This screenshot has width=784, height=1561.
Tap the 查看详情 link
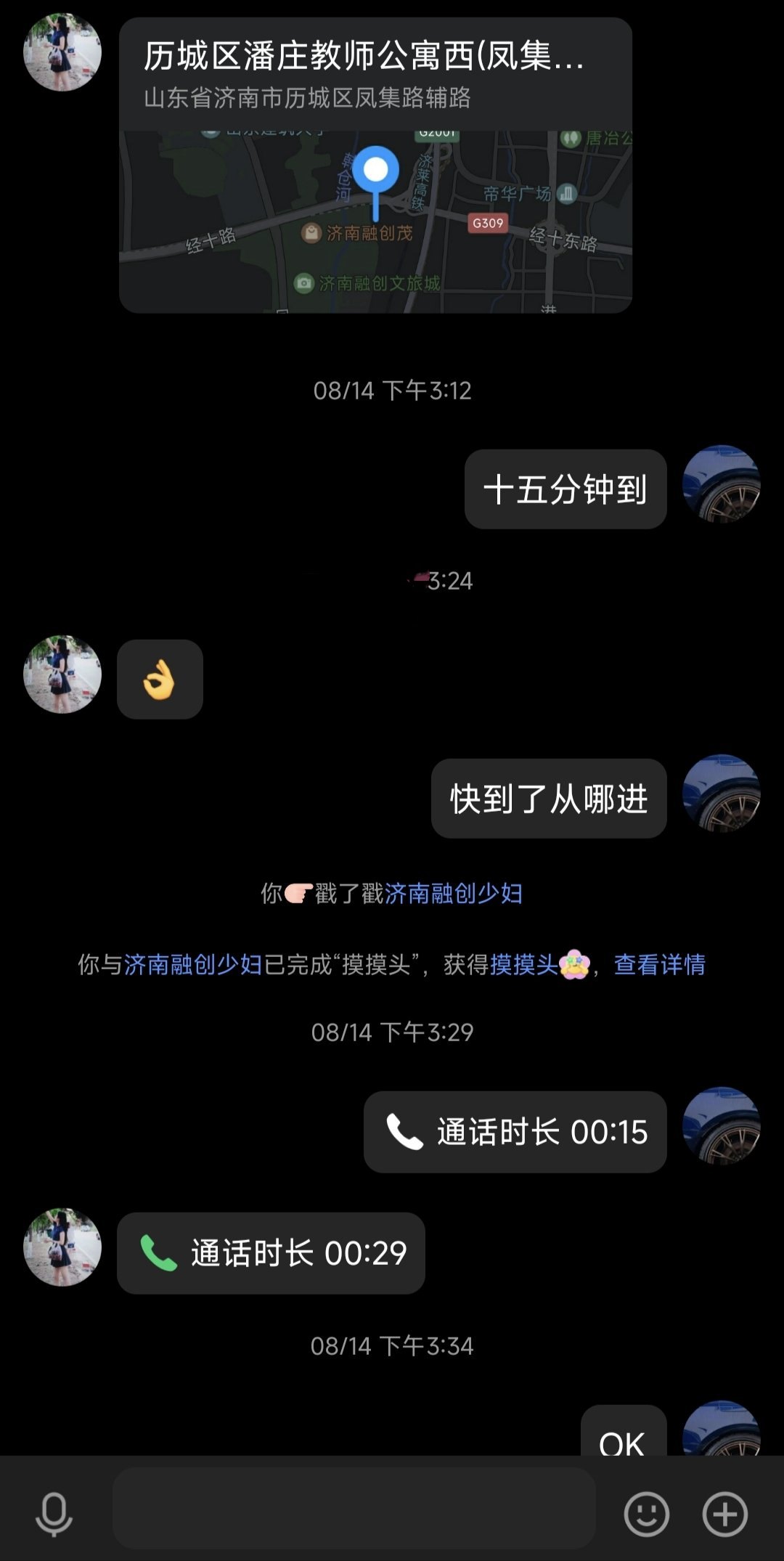tap(659, 965)
